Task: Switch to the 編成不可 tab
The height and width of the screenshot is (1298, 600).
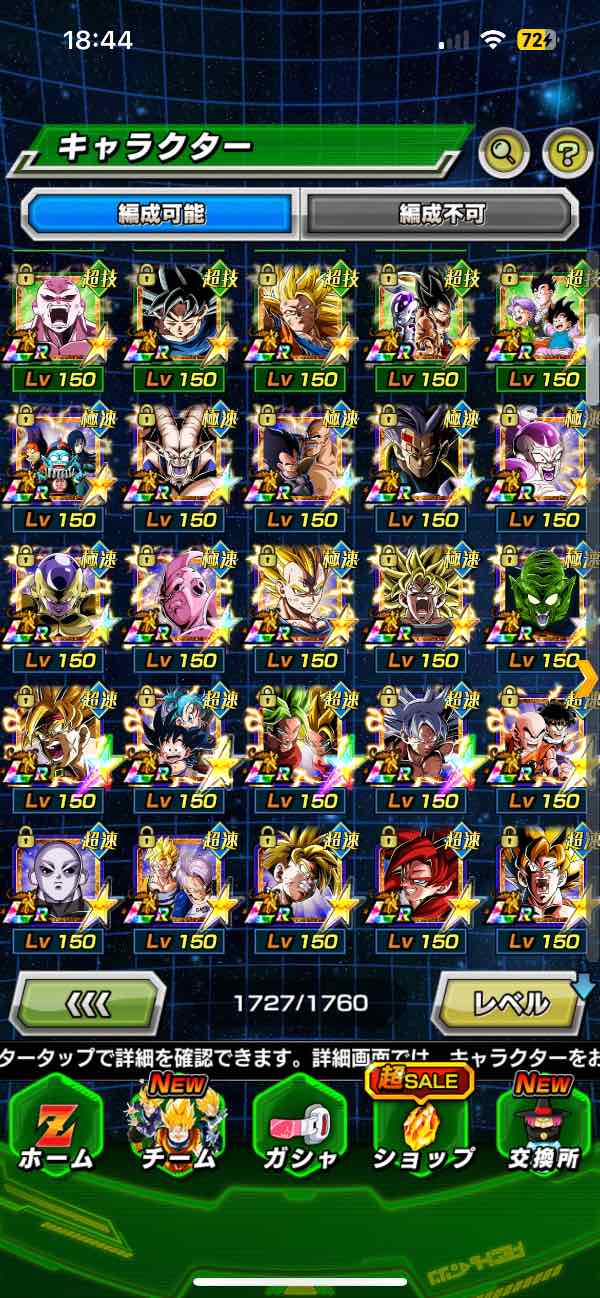Action: (441, 214)
